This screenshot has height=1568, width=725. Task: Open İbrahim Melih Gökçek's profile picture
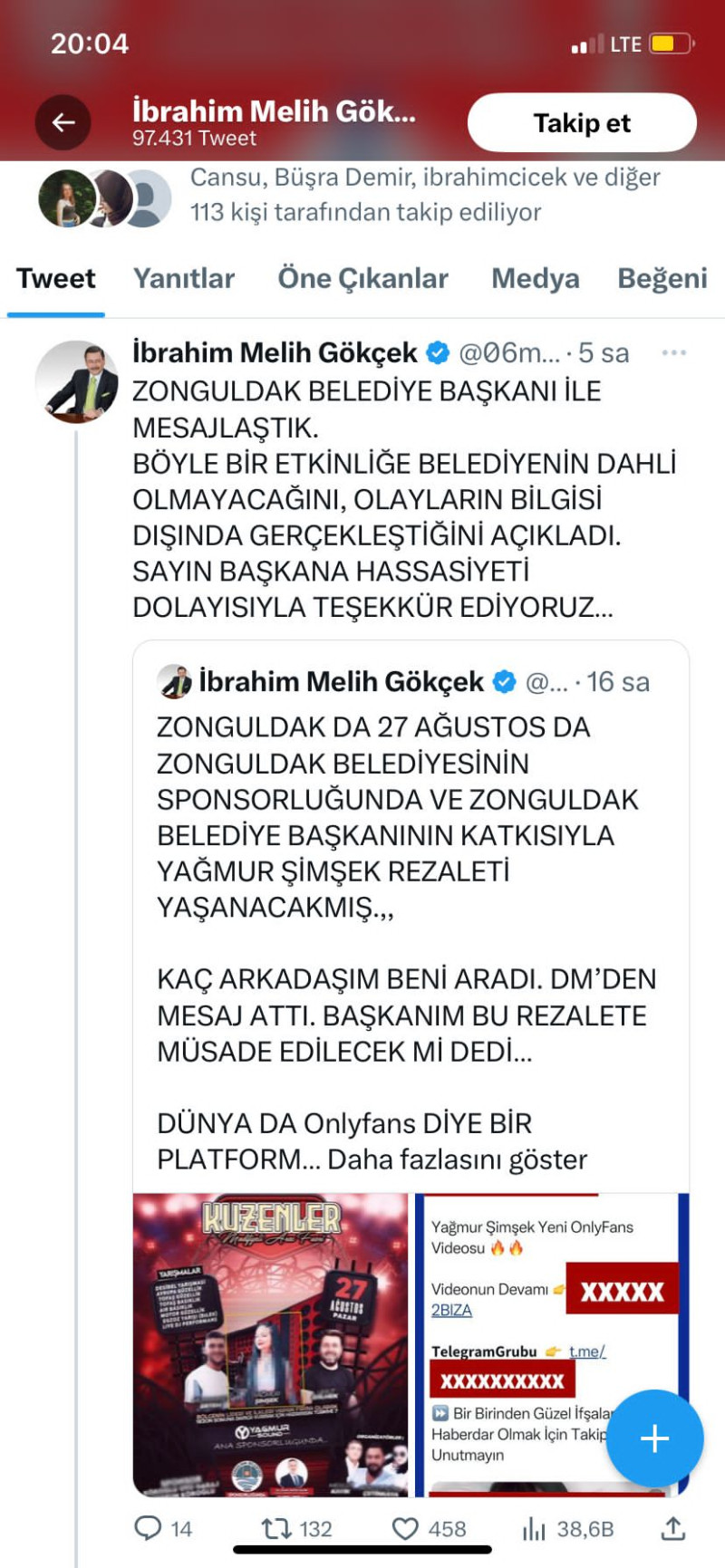point(77,382)
